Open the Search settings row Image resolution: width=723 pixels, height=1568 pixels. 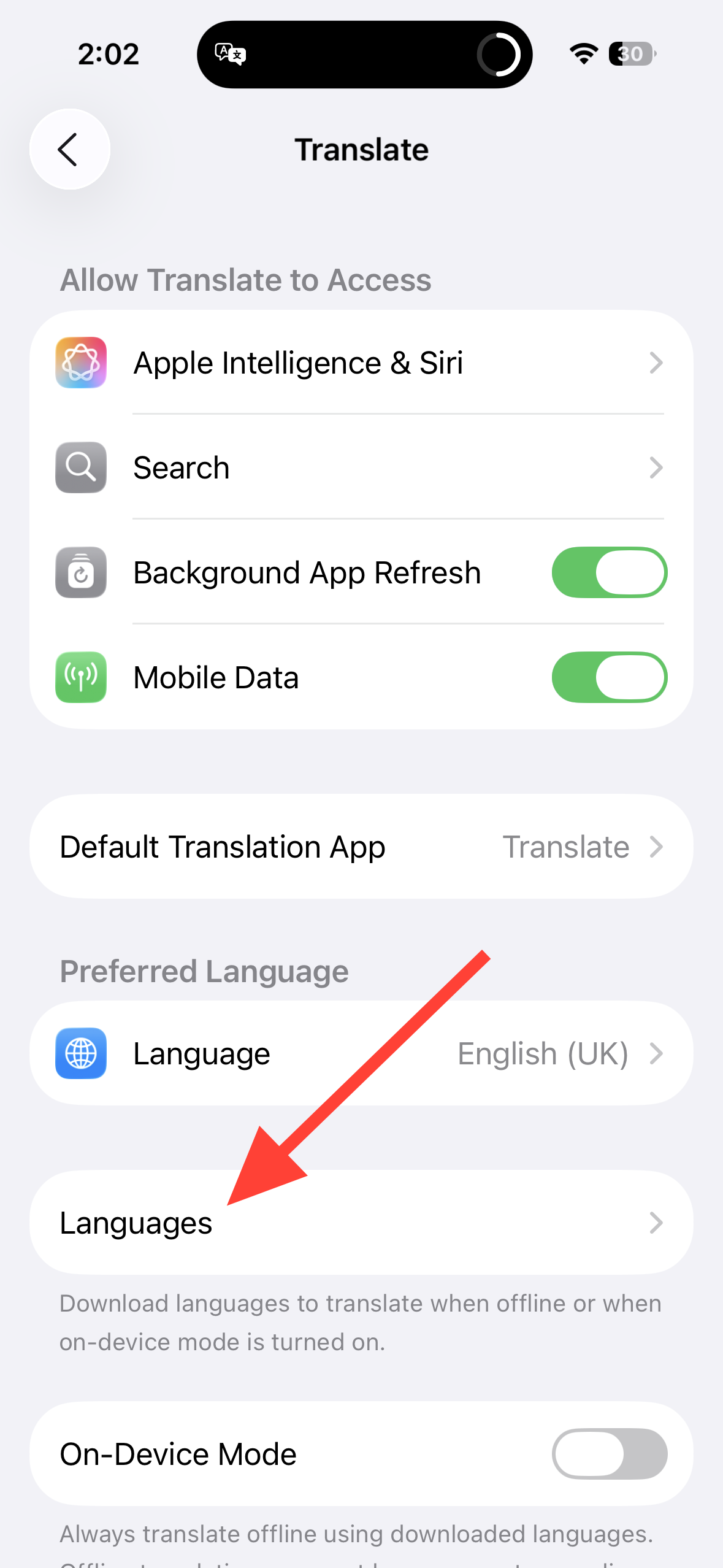click(361, 467)
